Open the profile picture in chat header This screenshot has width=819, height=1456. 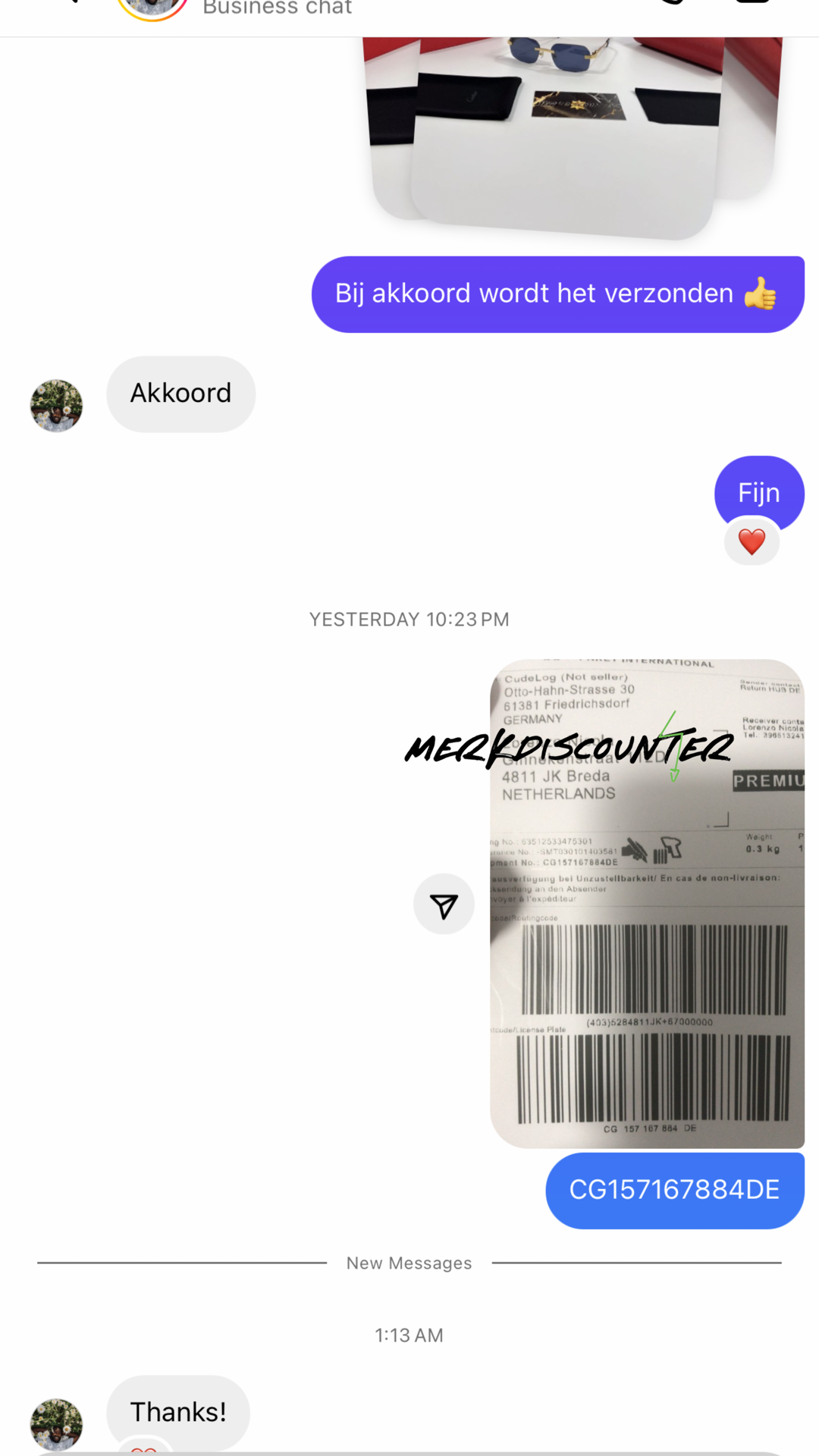[x=152, y=8]
